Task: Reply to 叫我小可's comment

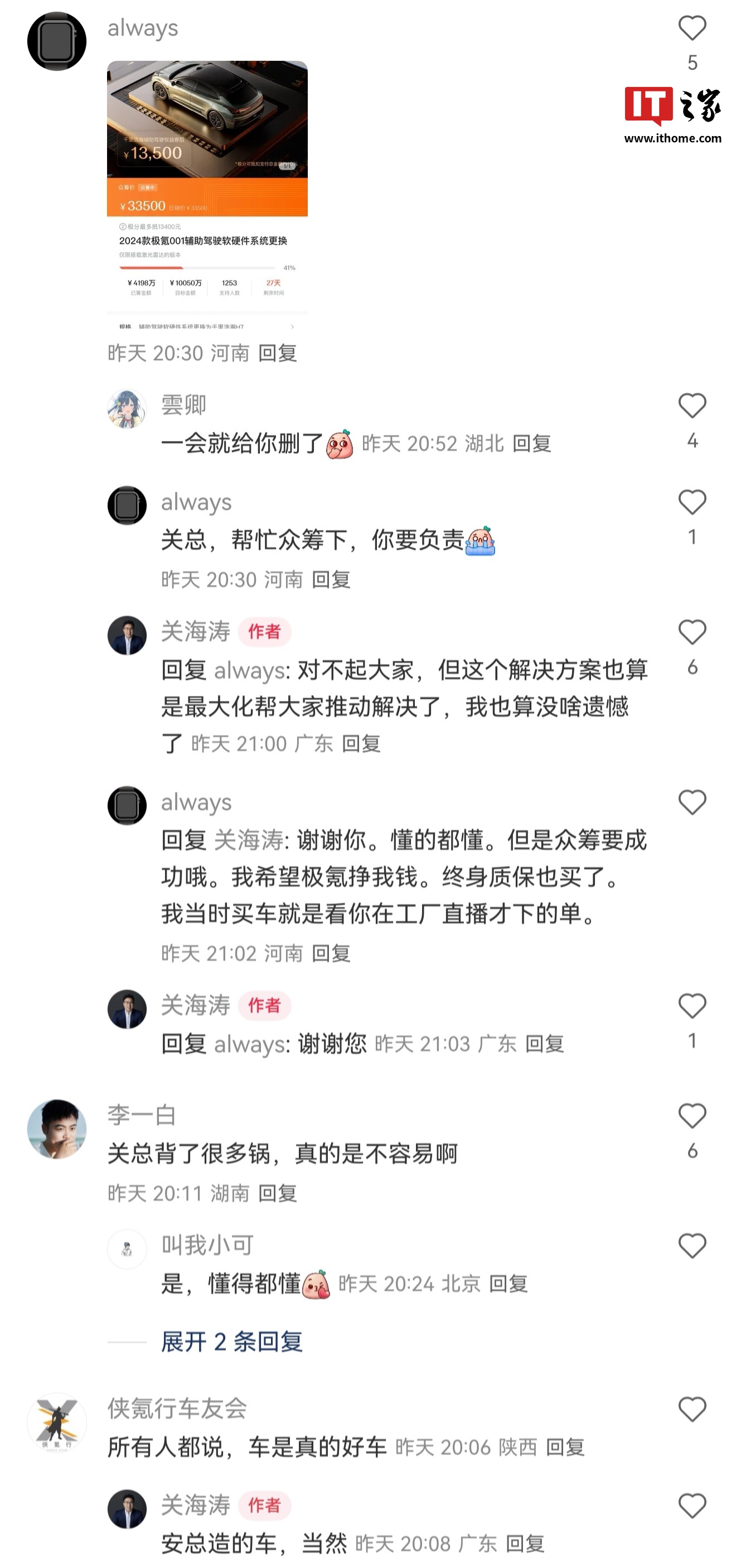Action: pos(508,1284)
